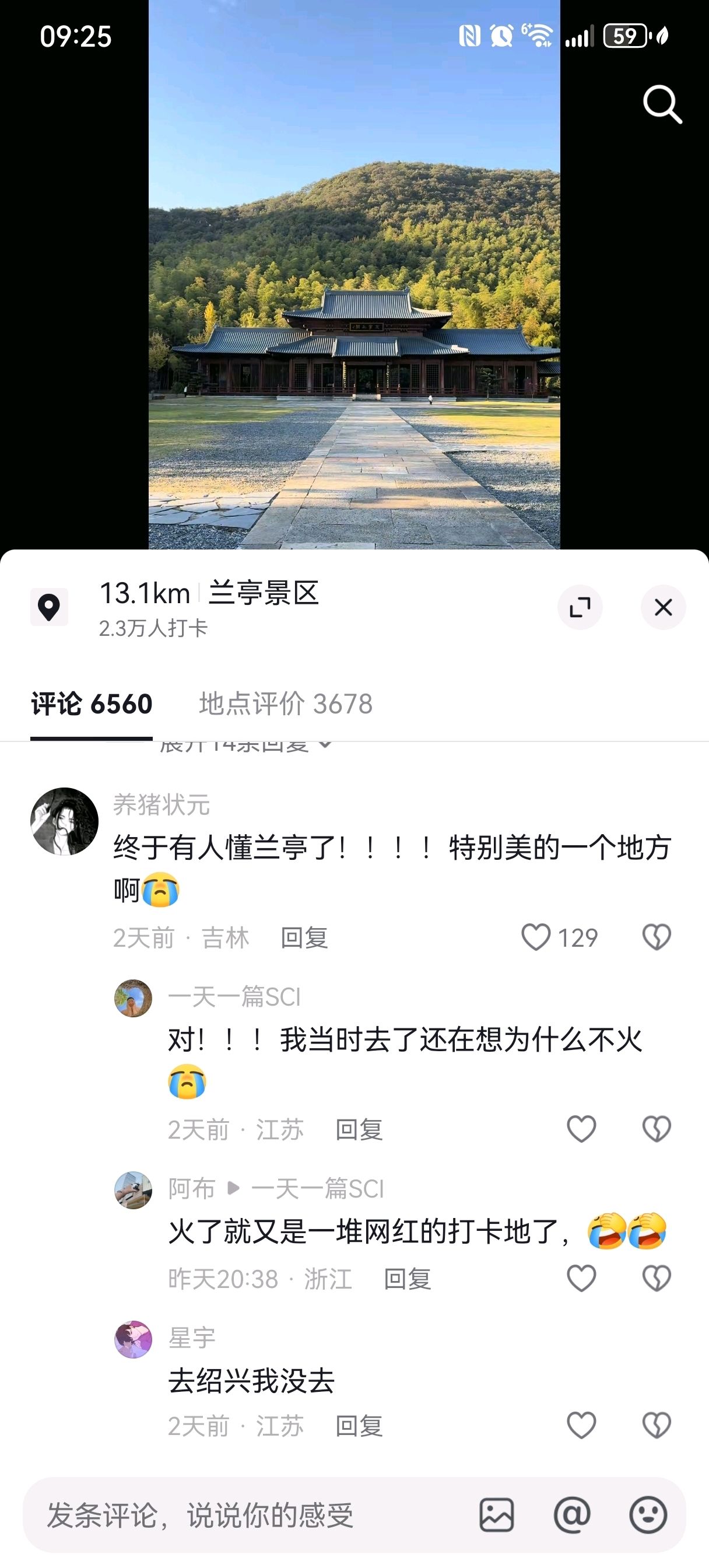The image size is (709, 1568).
Task: Reply to 阿布's comment
Action: pyautogui.click(x=407, y=1278)
